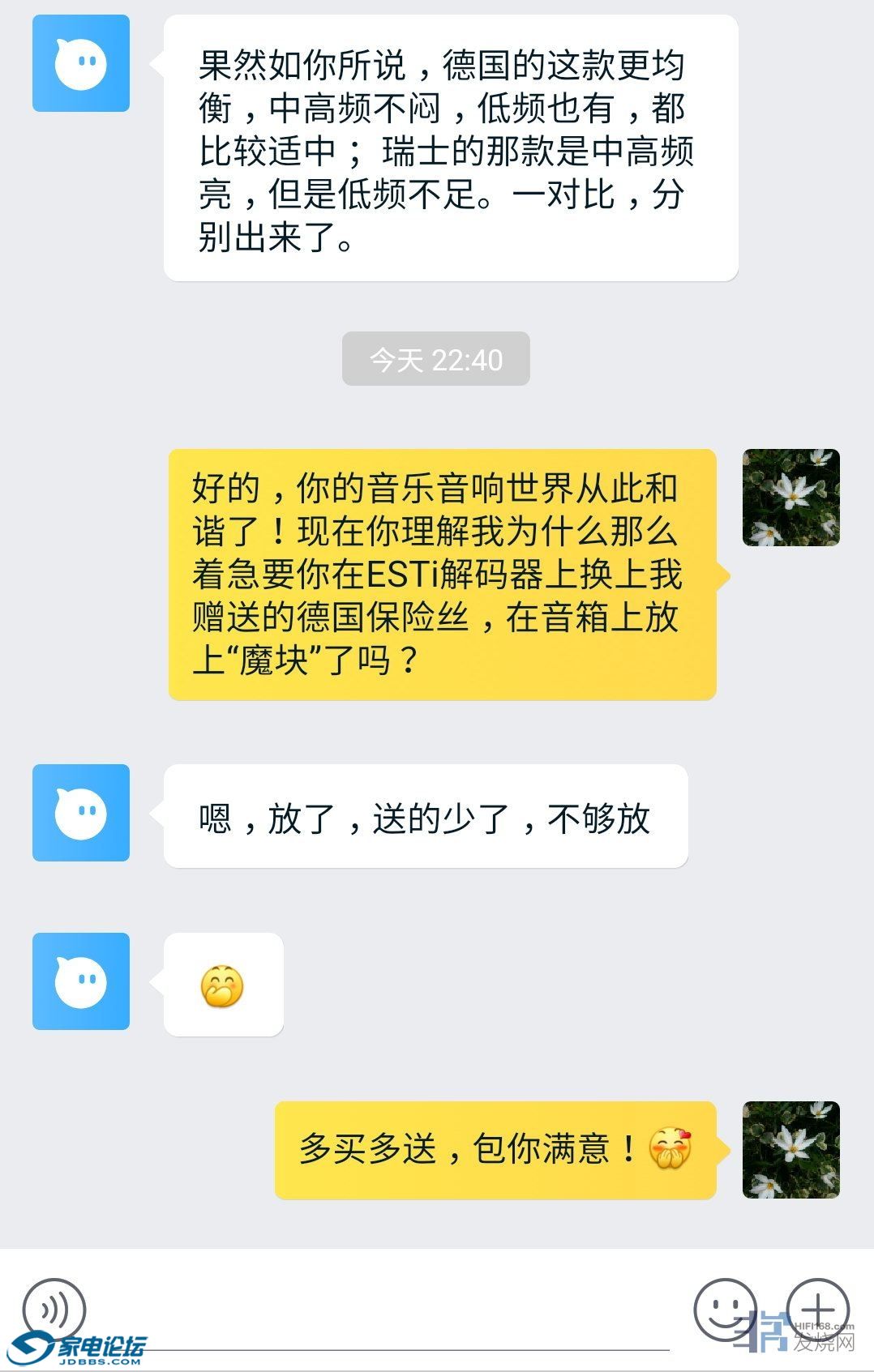Open contact avatar beside "果然如你所说" message
Viewport: 874px width, 1372px height.
click(81, 63)
